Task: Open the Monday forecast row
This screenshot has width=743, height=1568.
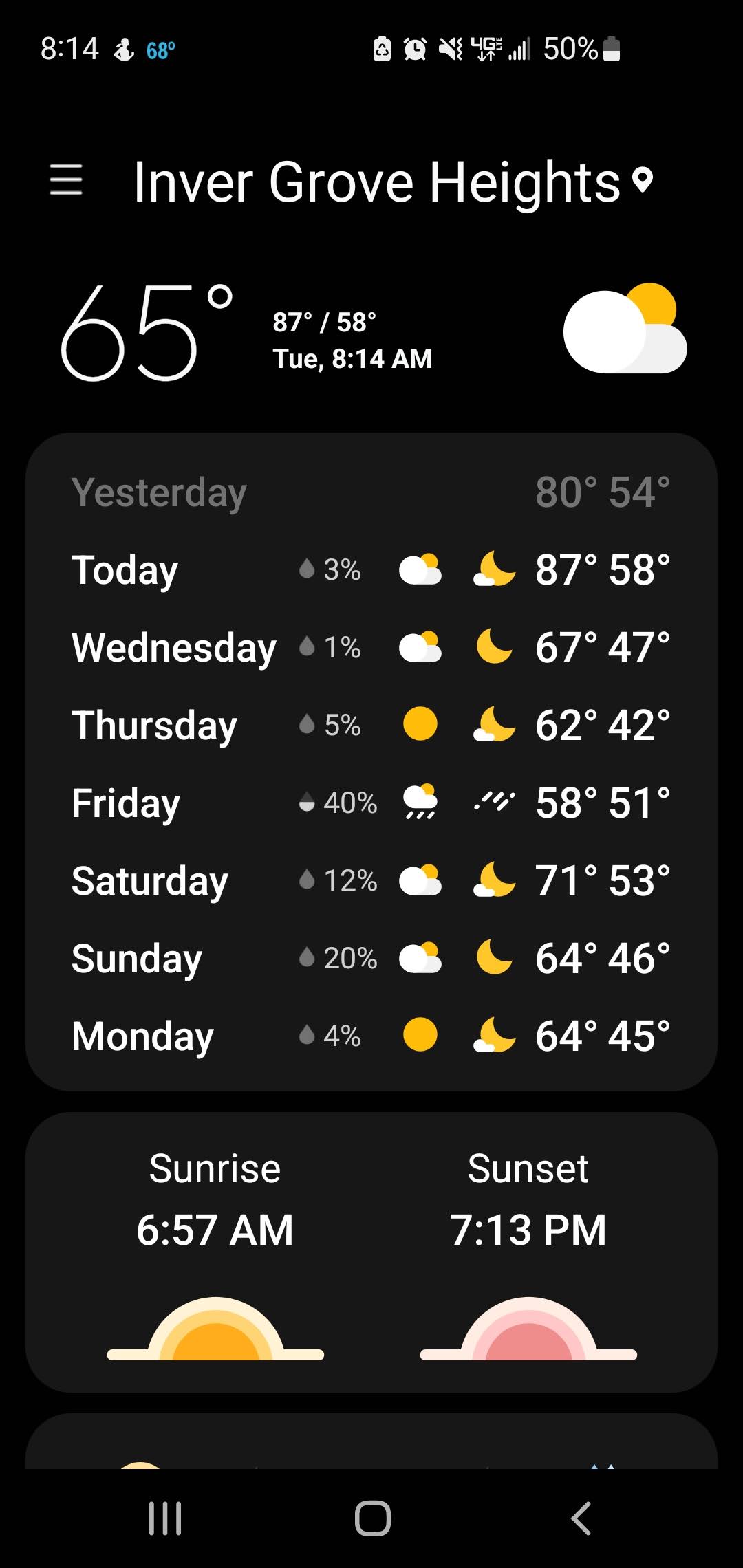Action: coord(371,1036)
